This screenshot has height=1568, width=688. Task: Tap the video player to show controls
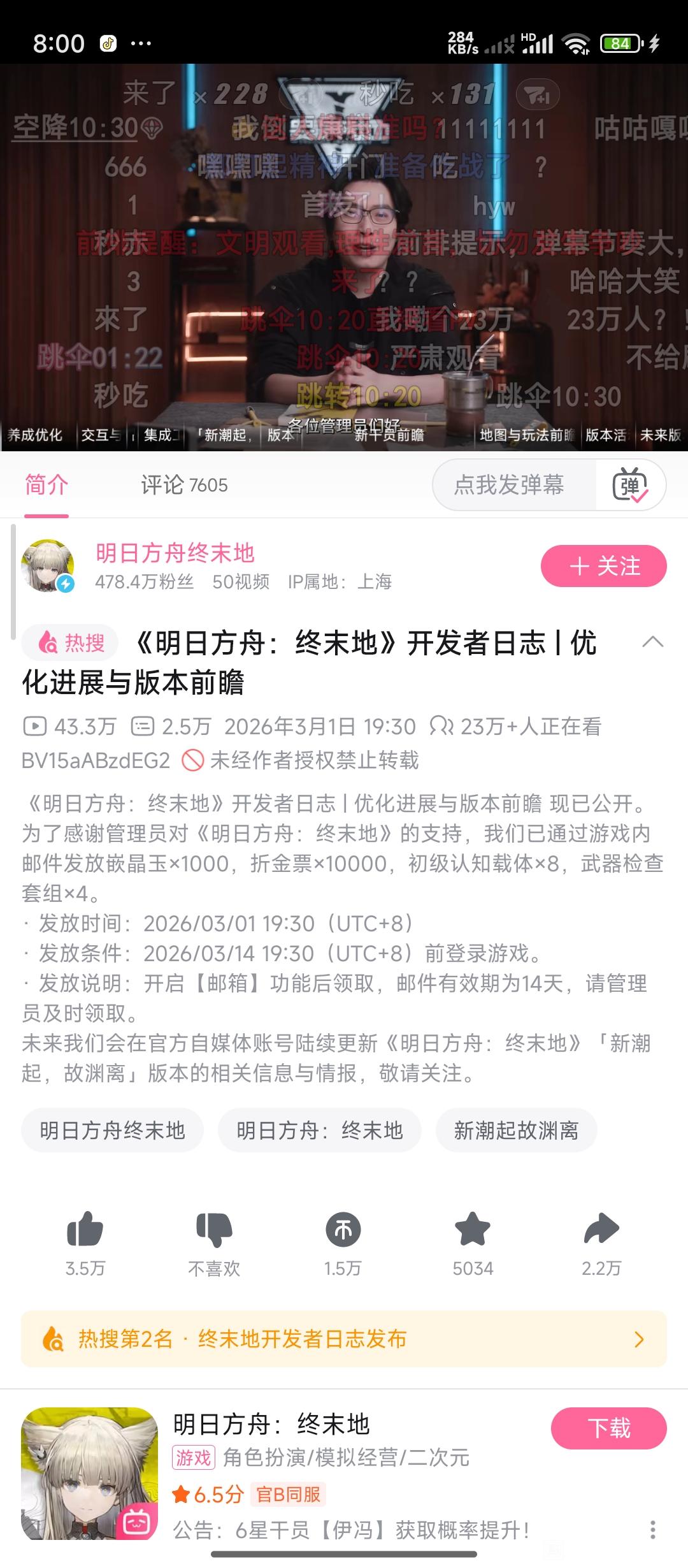pos(344,255)
